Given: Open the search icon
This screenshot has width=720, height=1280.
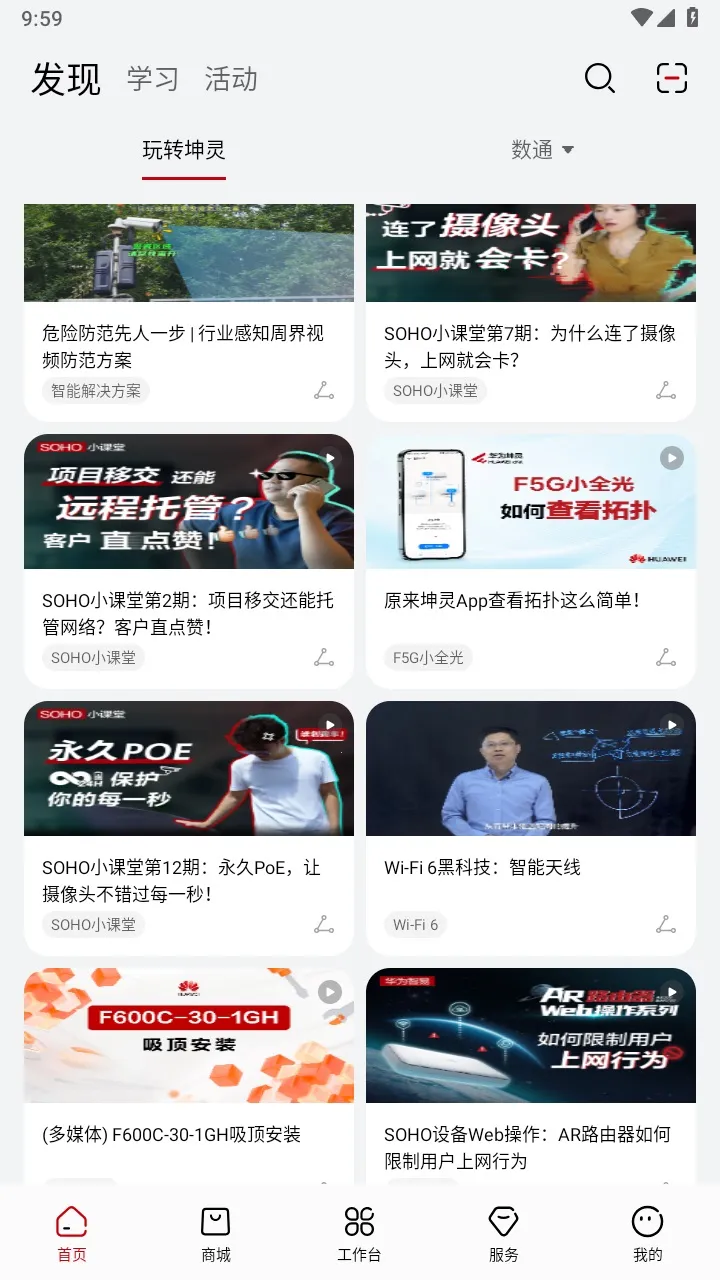Looking at the screenshot, I should pos(600,78).
